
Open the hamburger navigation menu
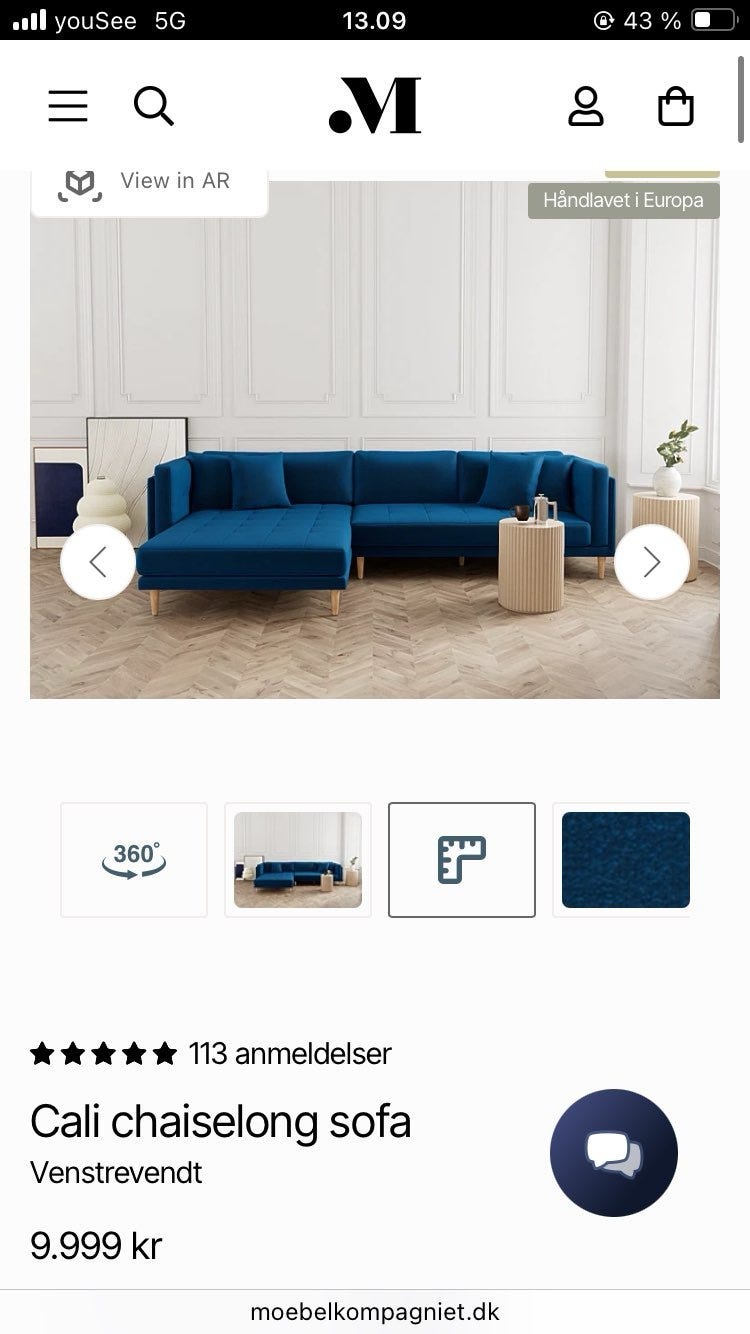coord(67,105)
